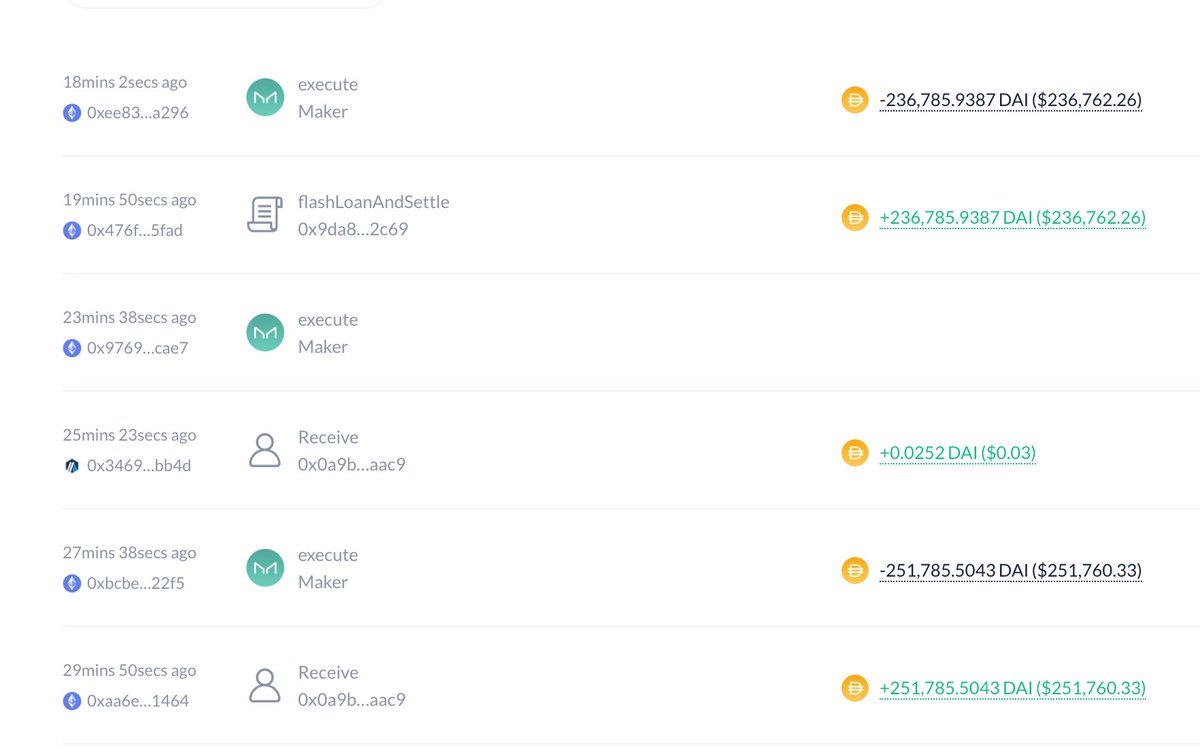
Task: Tap the +236,785.9387 DAI amount link
Action: tap(1012, 217)
